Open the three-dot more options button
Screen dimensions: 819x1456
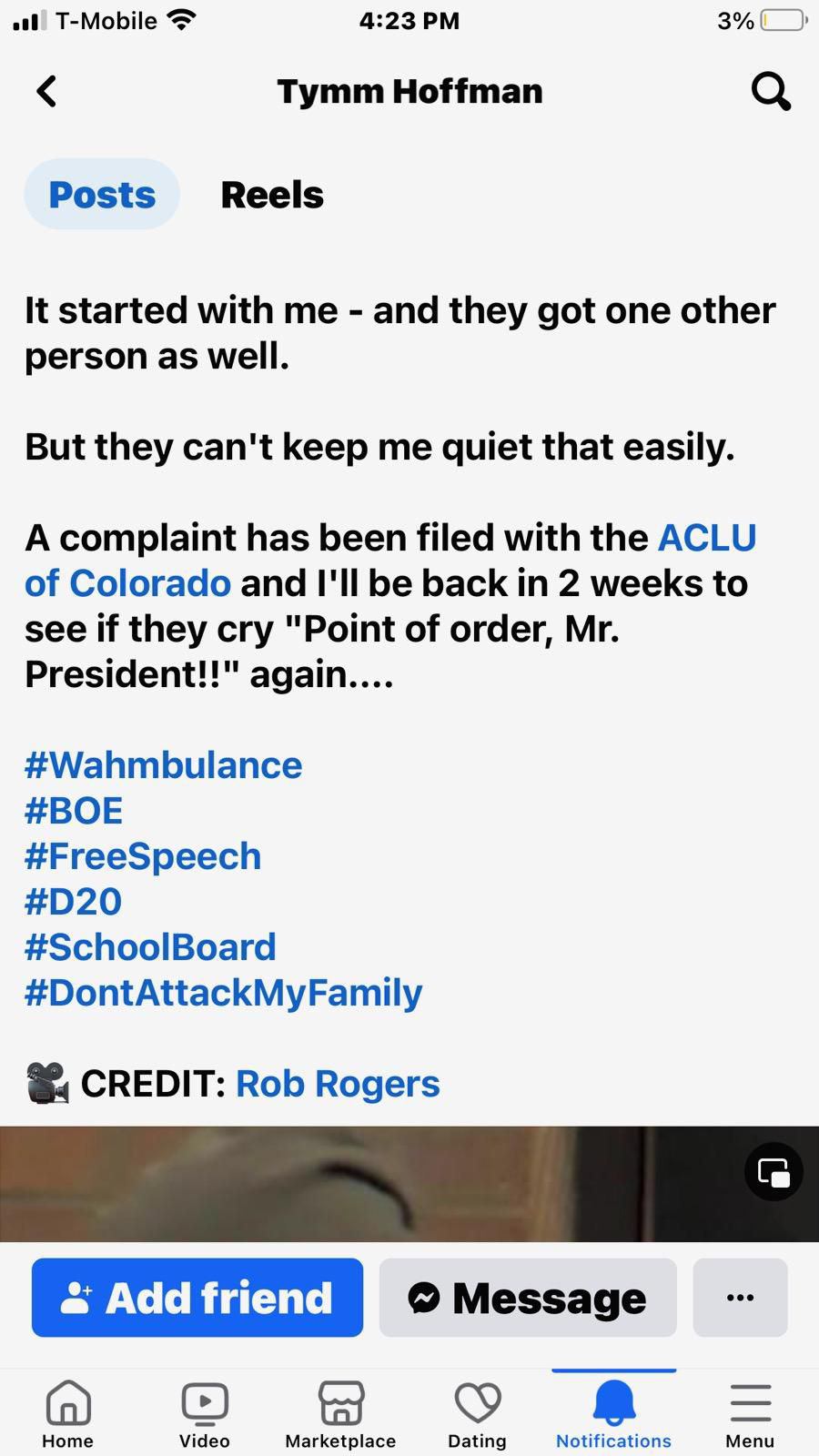click(x=740, y=1298)
